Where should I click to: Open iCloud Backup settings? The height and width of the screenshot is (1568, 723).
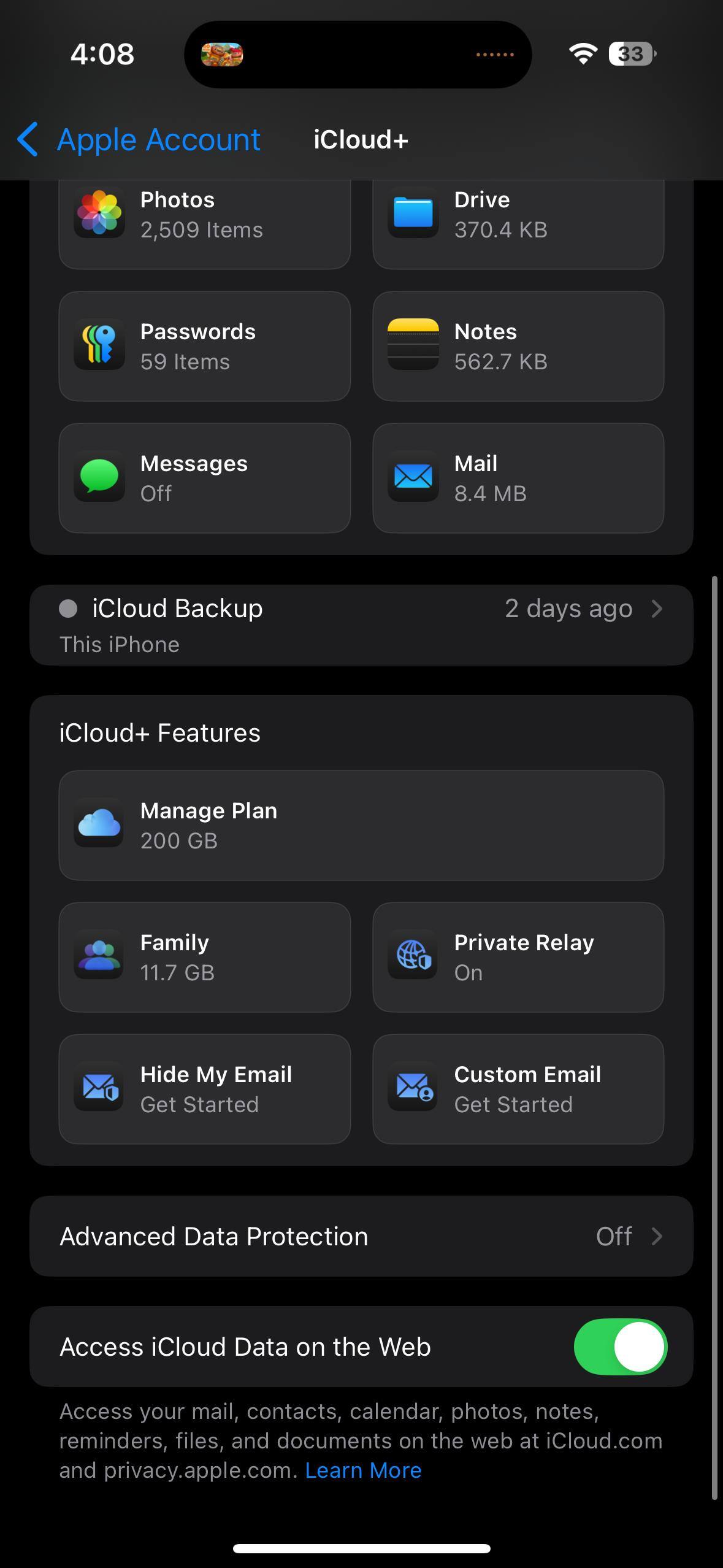point(361,625)
